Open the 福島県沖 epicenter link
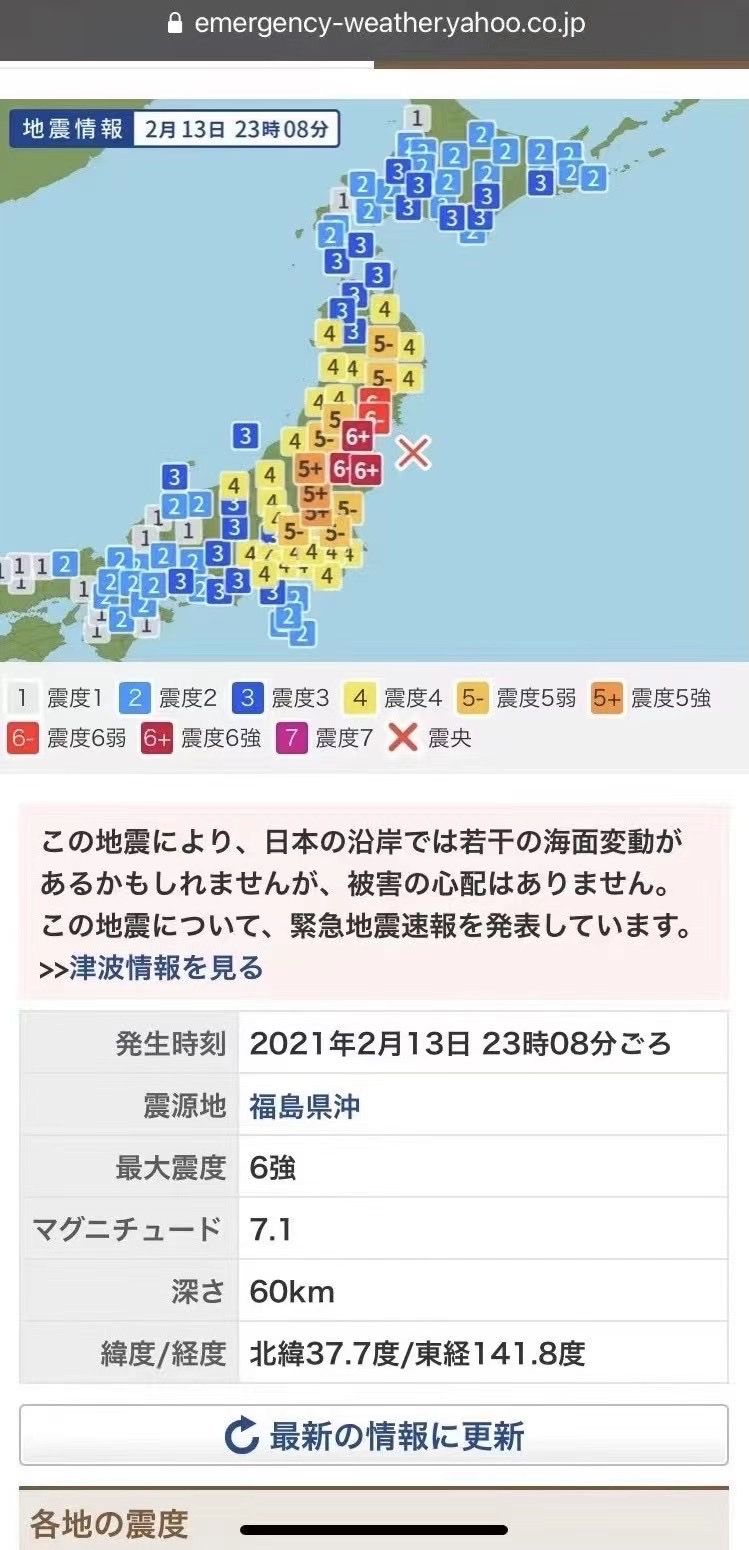749x1550 pixels. pos(305,1107)
